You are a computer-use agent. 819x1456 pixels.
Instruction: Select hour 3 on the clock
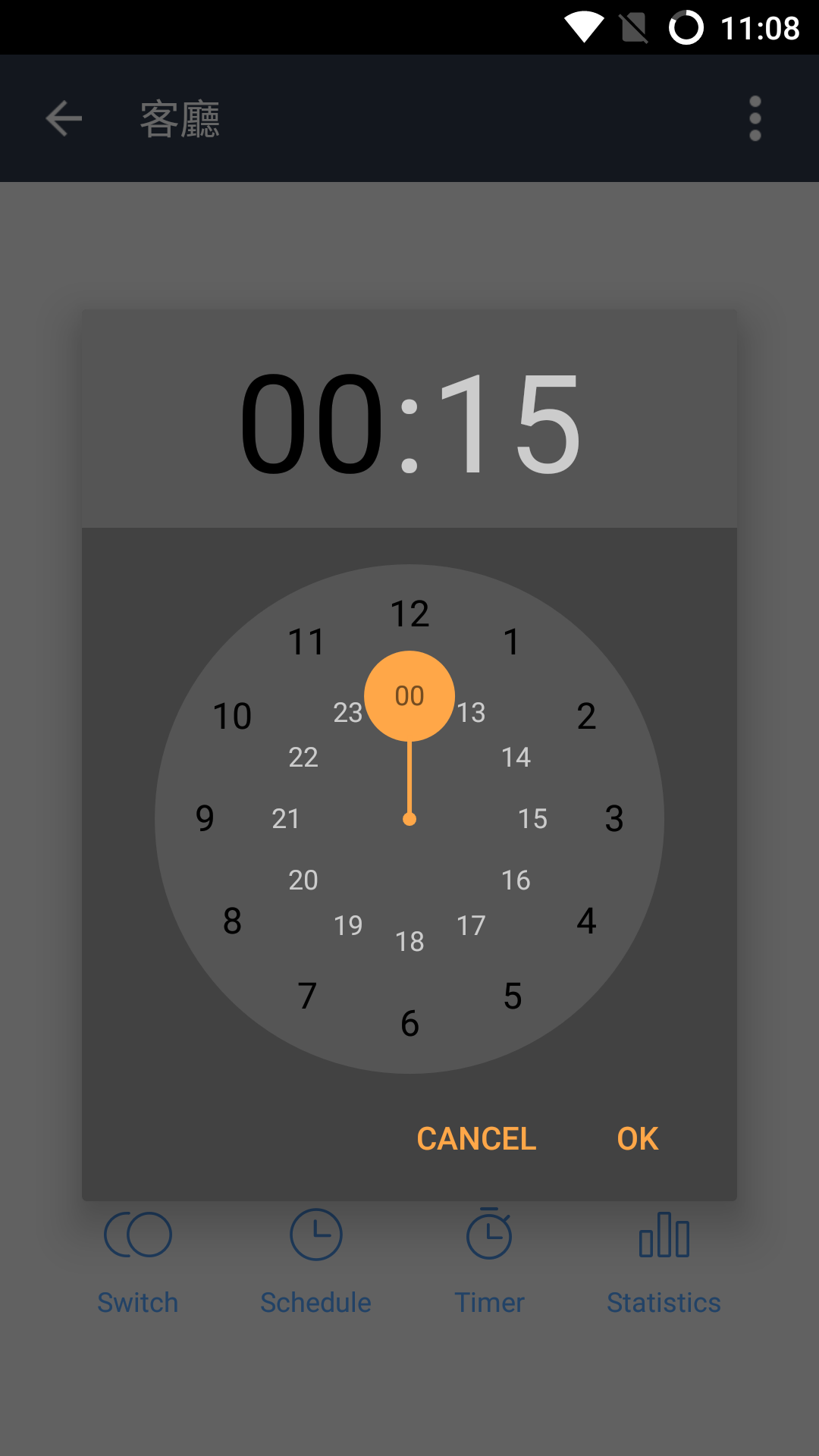point(614,819)
